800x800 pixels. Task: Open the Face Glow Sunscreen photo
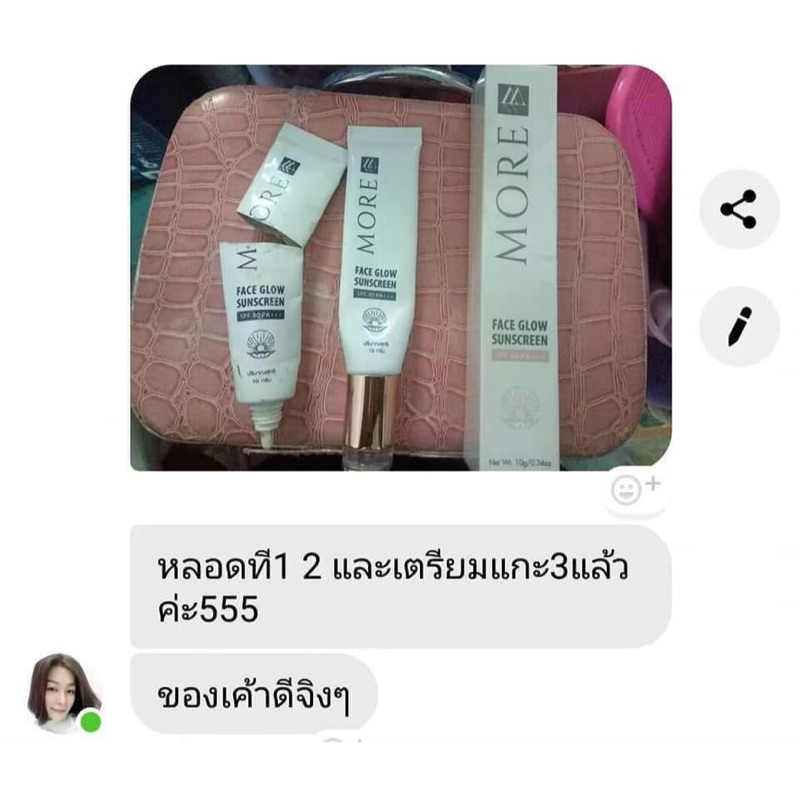point(401,268)
